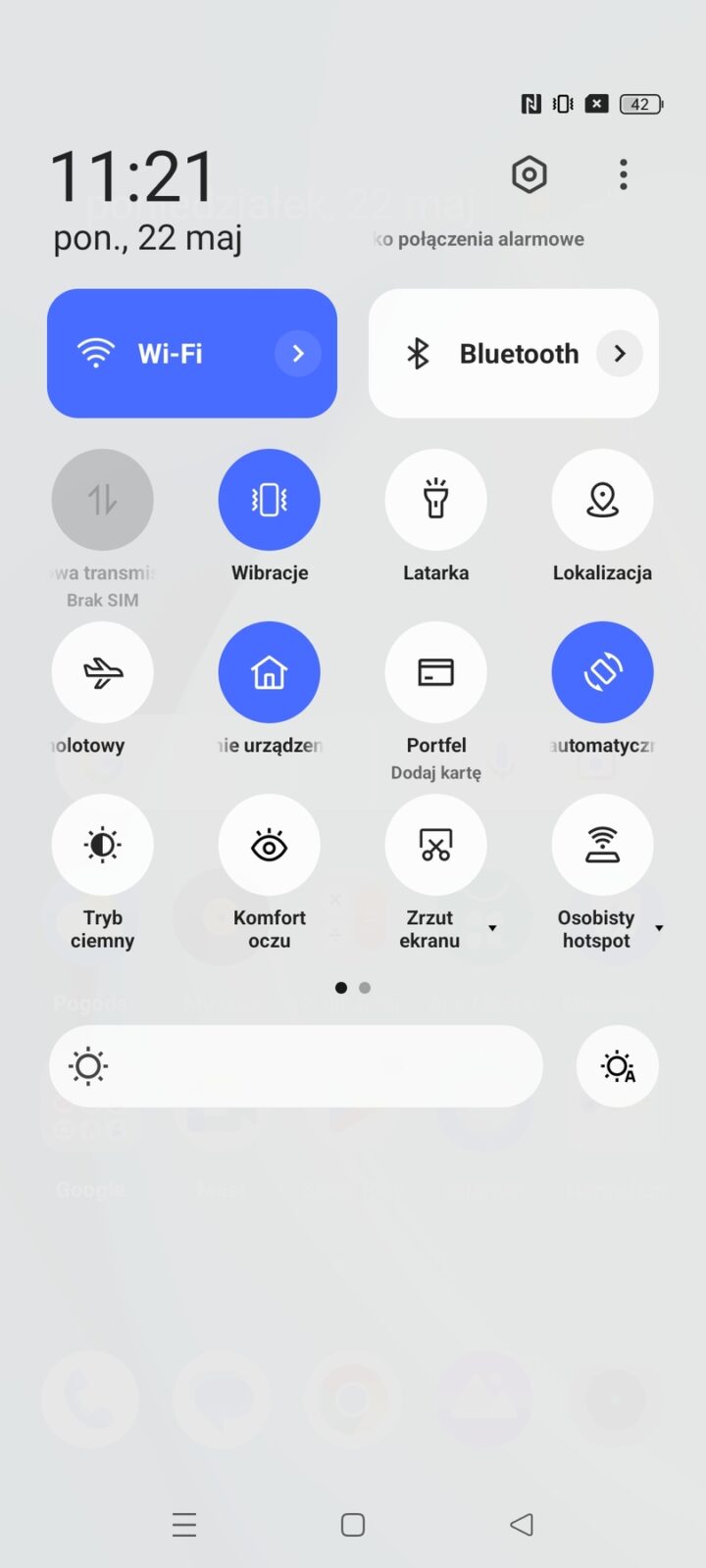Toggle automatic brightness icon

pos(618,1066)
